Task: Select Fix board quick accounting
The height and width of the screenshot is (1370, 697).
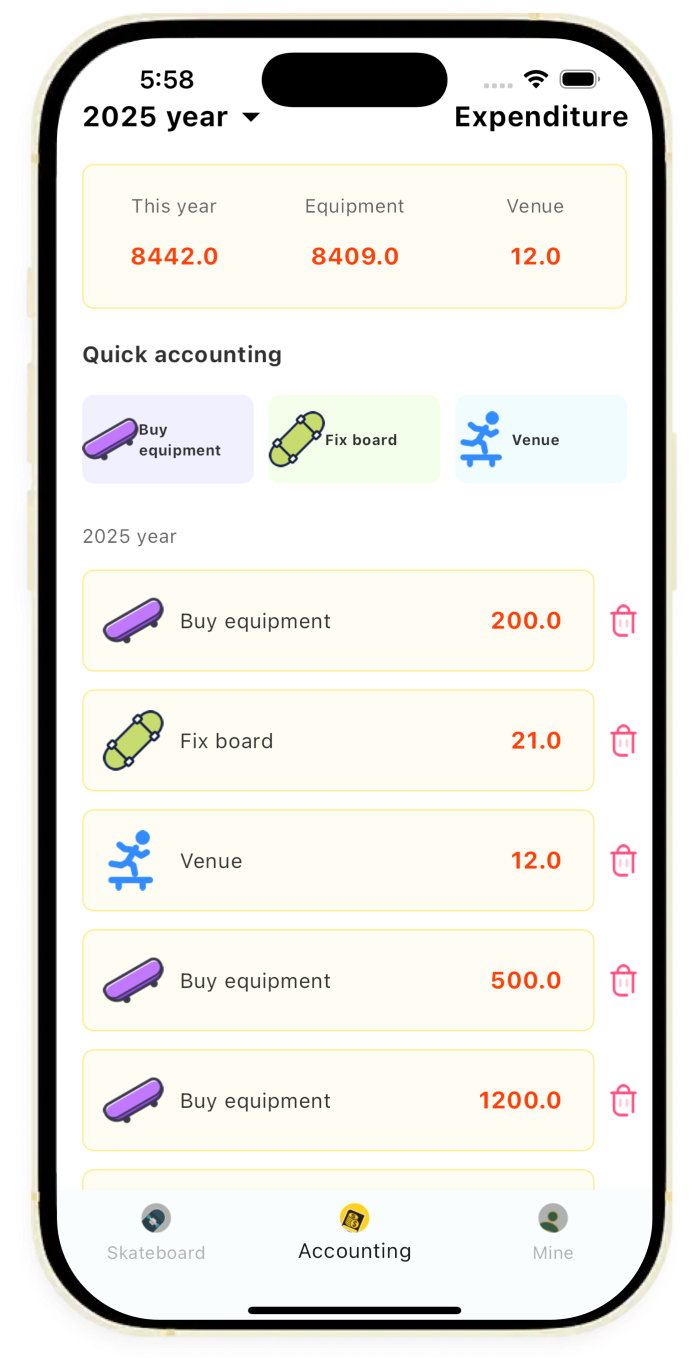Action: 354,439
